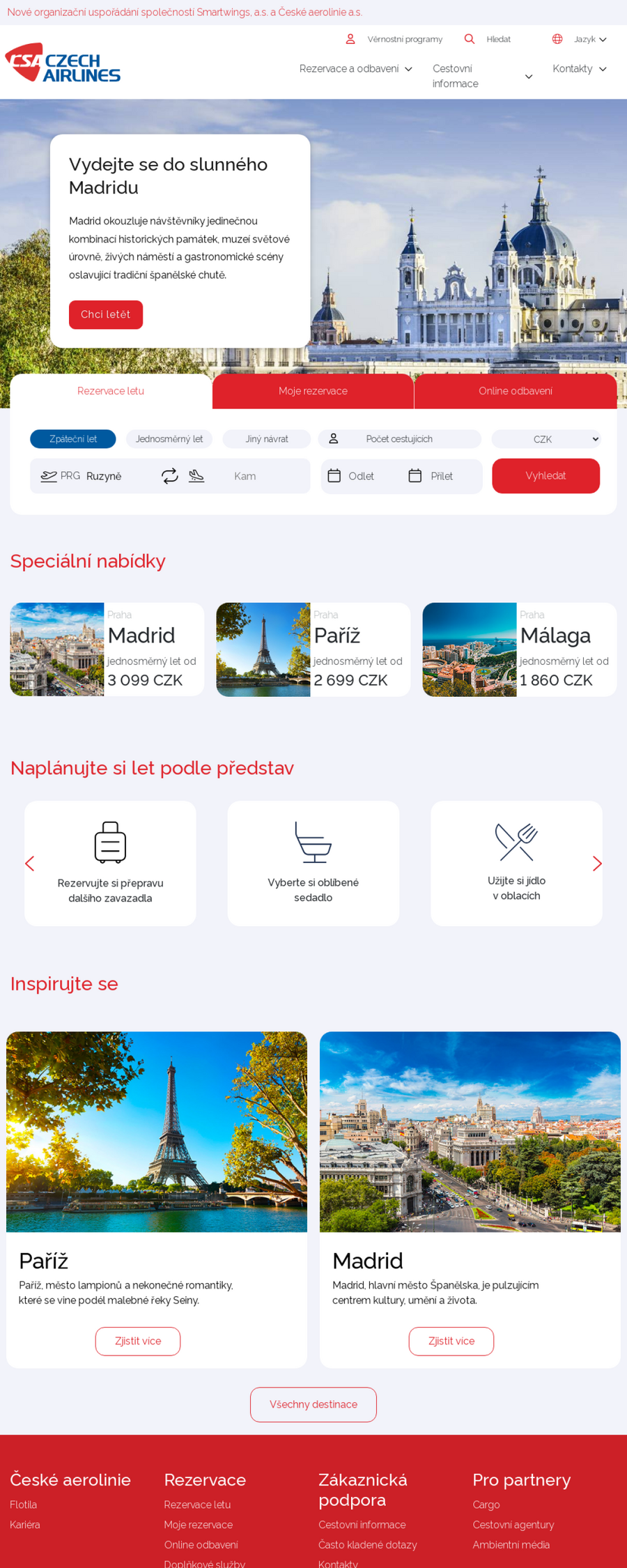
Task: Switch to Moje rezervace tab
Action: 313,392
